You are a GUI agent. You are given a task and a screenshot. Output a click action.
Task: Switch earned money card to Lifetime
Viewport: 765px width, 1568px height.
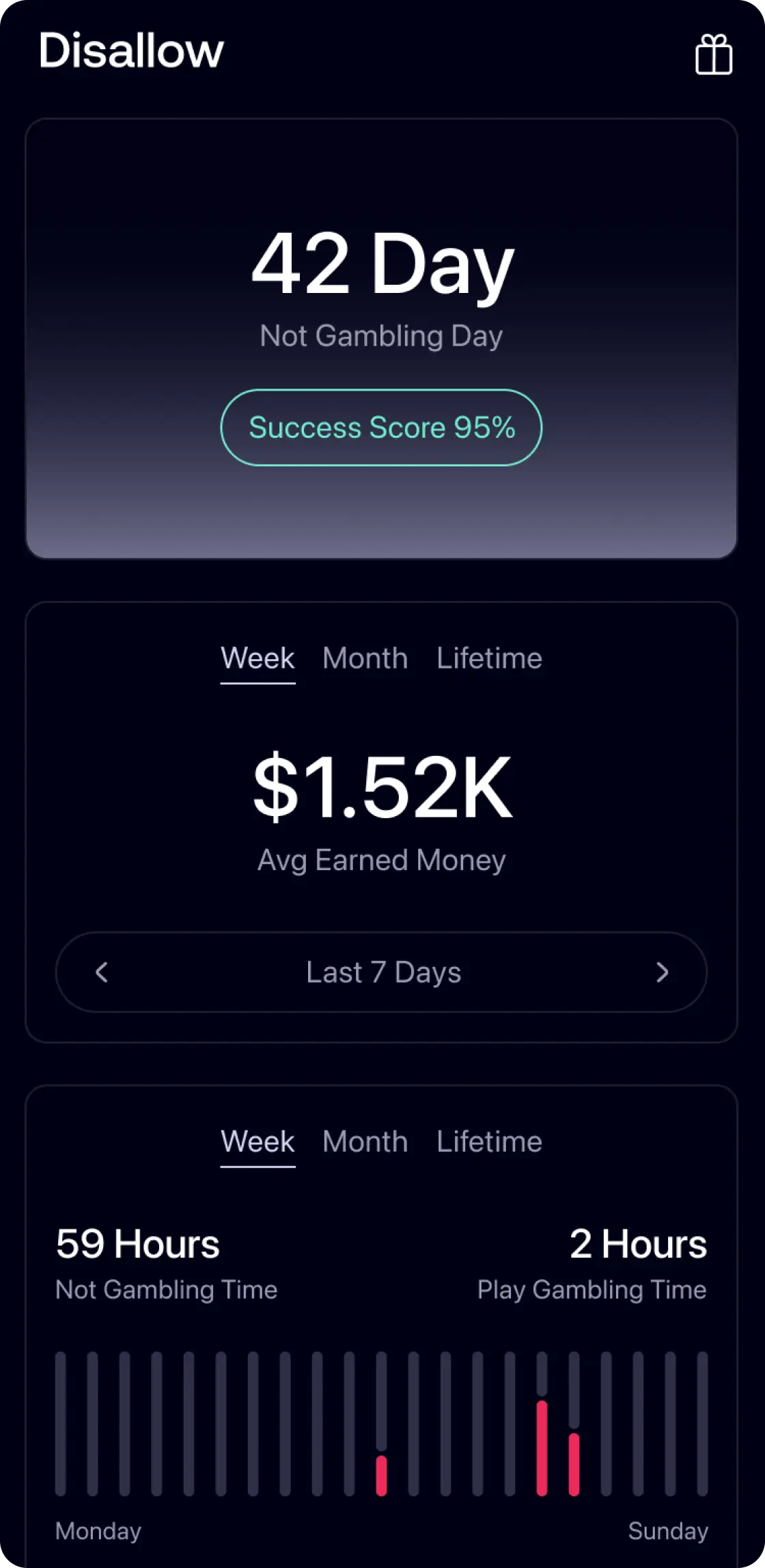pyautogui.click(x=489, y=658)
